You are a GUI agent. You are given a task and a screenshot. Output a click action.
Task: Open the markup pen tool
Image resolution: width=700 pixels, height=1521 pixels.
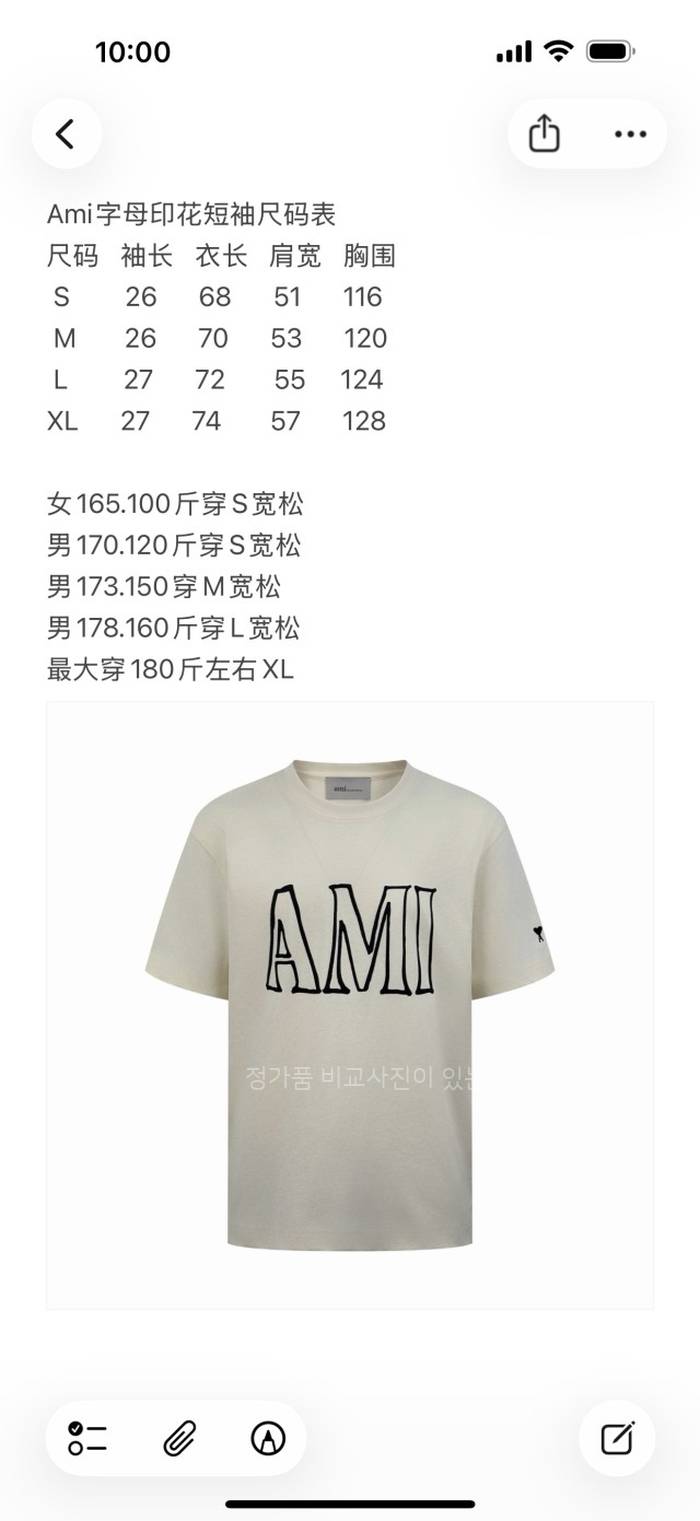[267, 1438]
